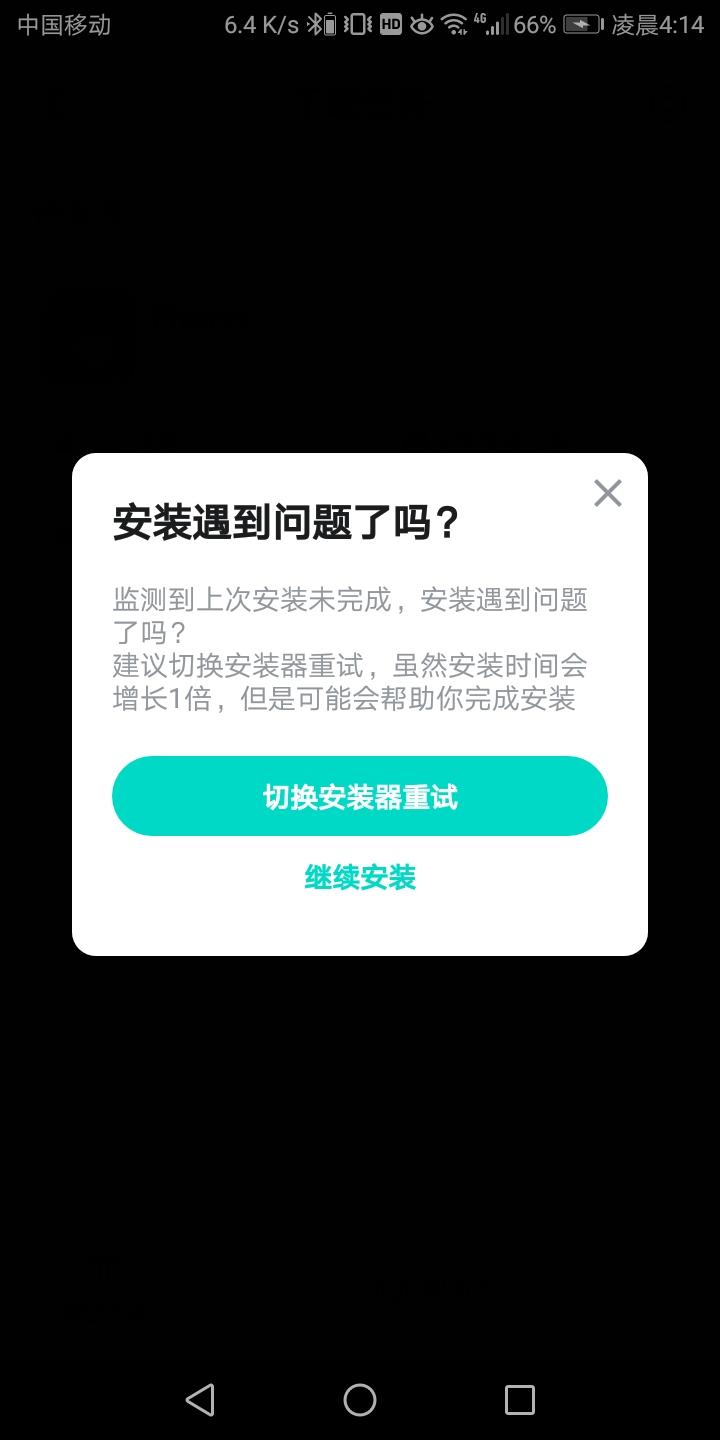Tap the Bluetooth status icon

[x=314, y=24]
